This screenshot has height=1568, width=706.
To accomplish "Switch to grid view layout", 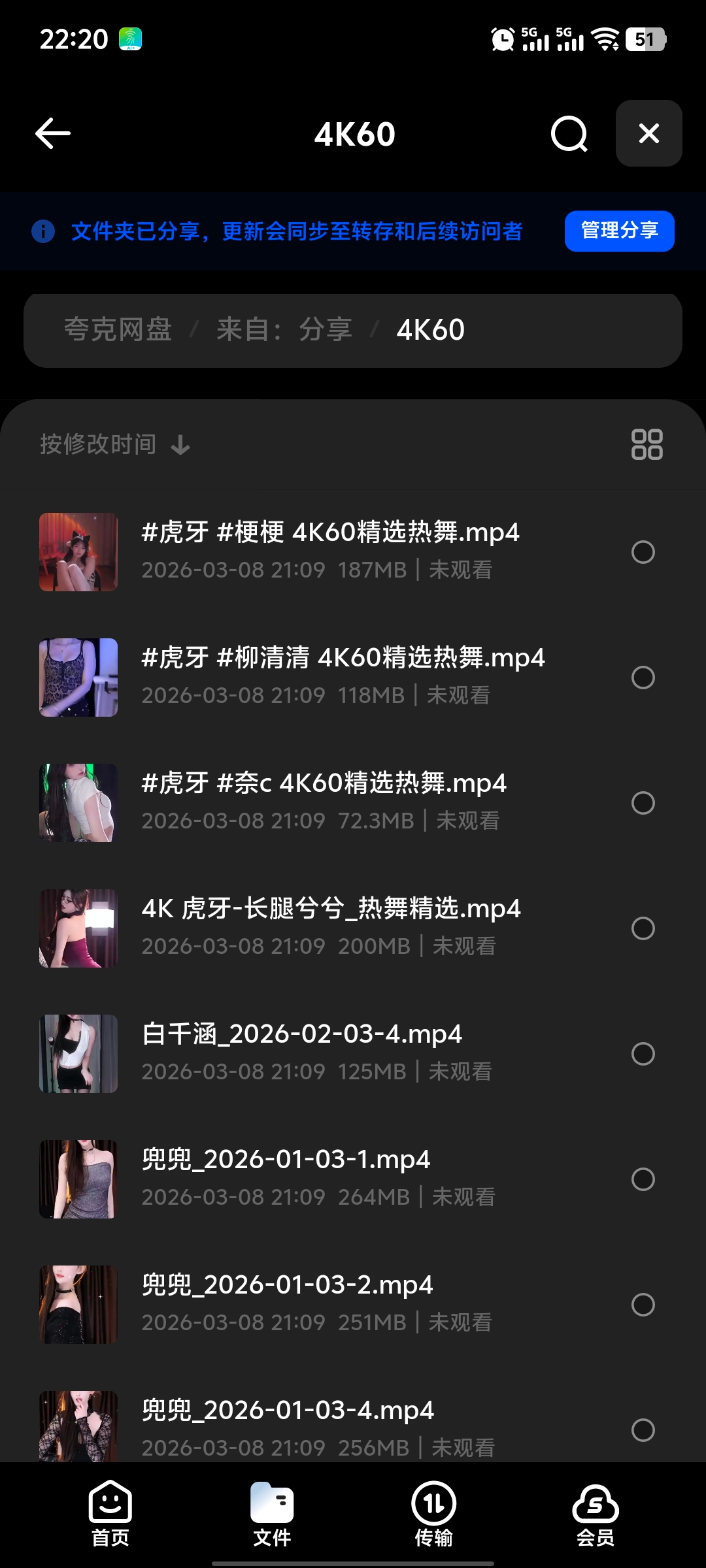I will 647,445.
